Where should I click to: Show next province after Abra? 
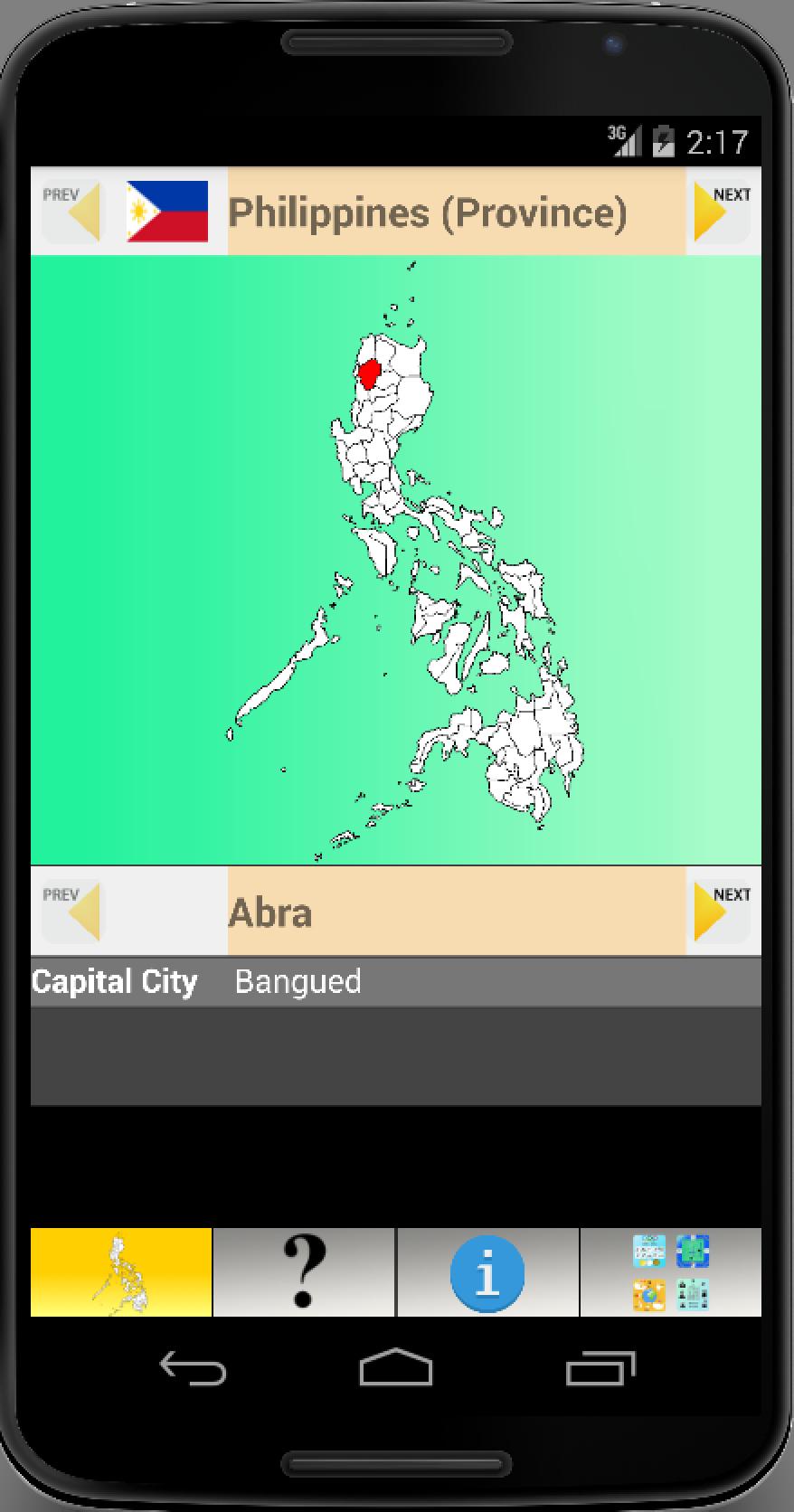721,912
